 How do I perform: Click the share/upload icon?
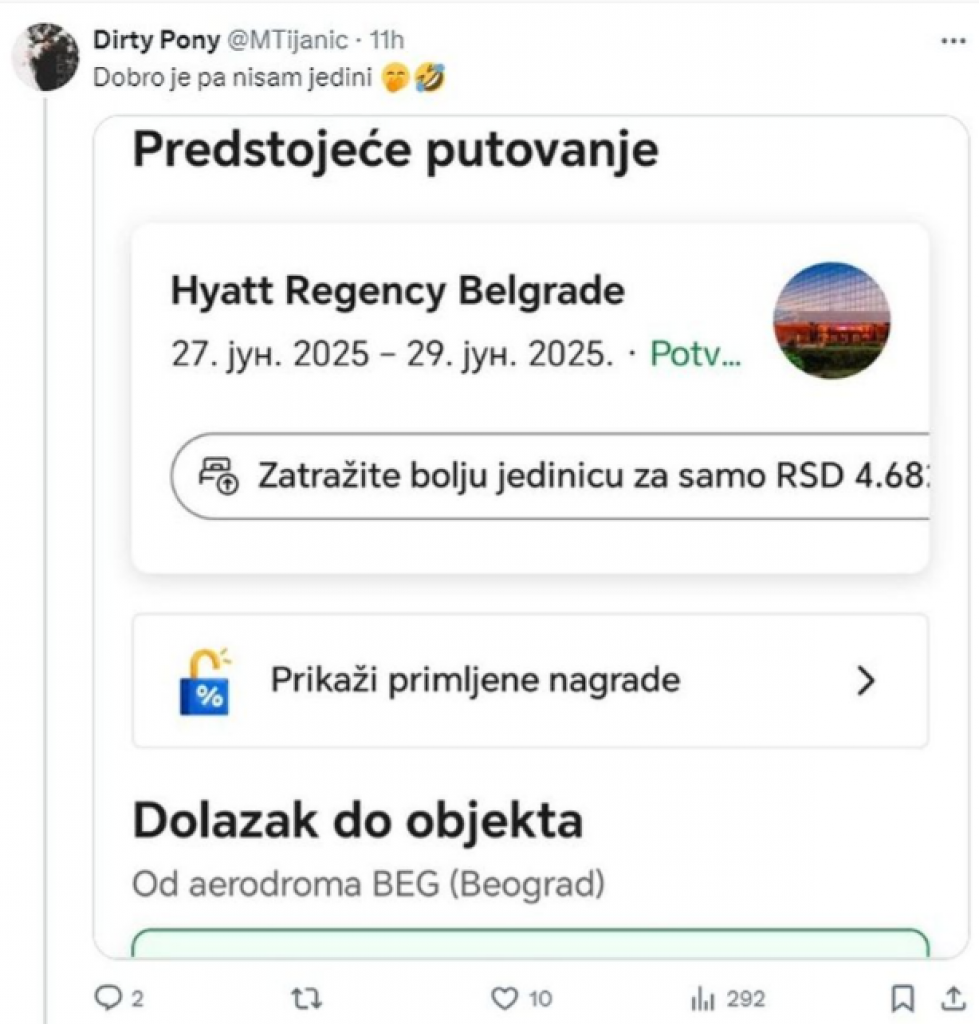pos(950,998)
